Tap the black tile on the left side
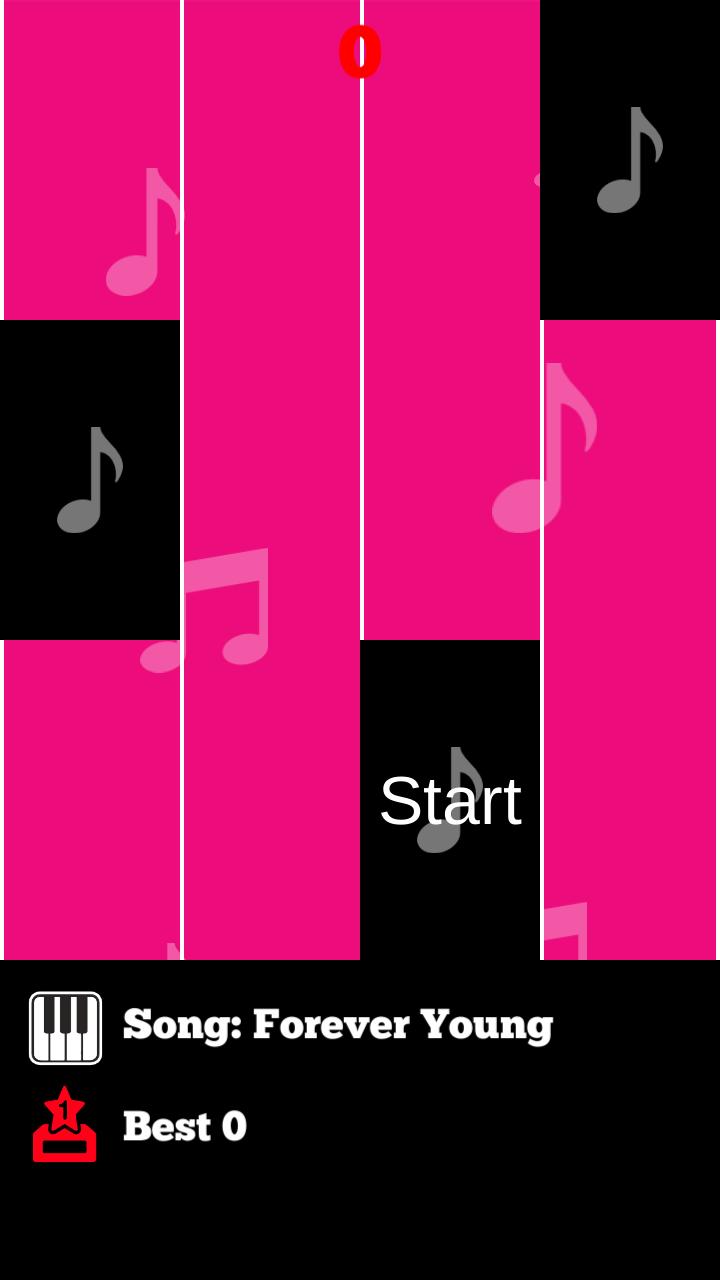Screen dimensions: 720x1280 (88, 480)
